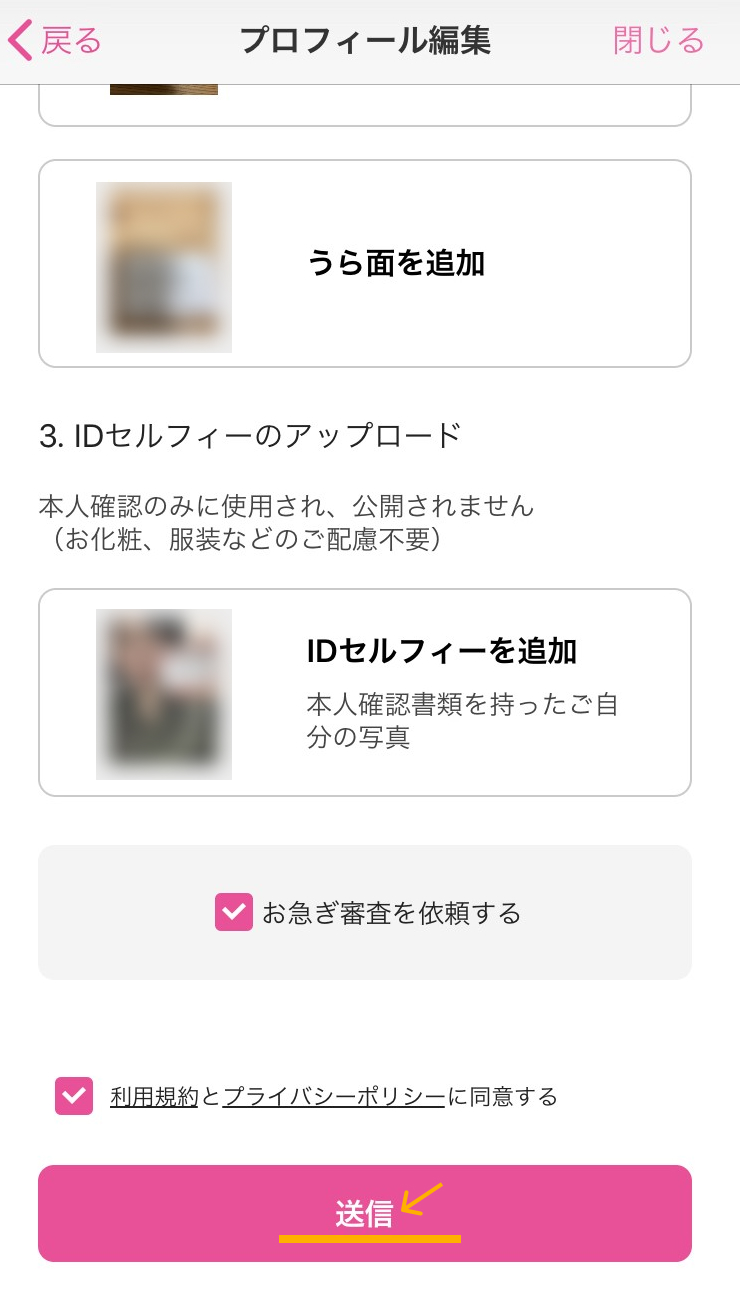This screenshot has height=1290, width=740.
Task: Open the 利用規約 link
Action: tap(154, 1097)
